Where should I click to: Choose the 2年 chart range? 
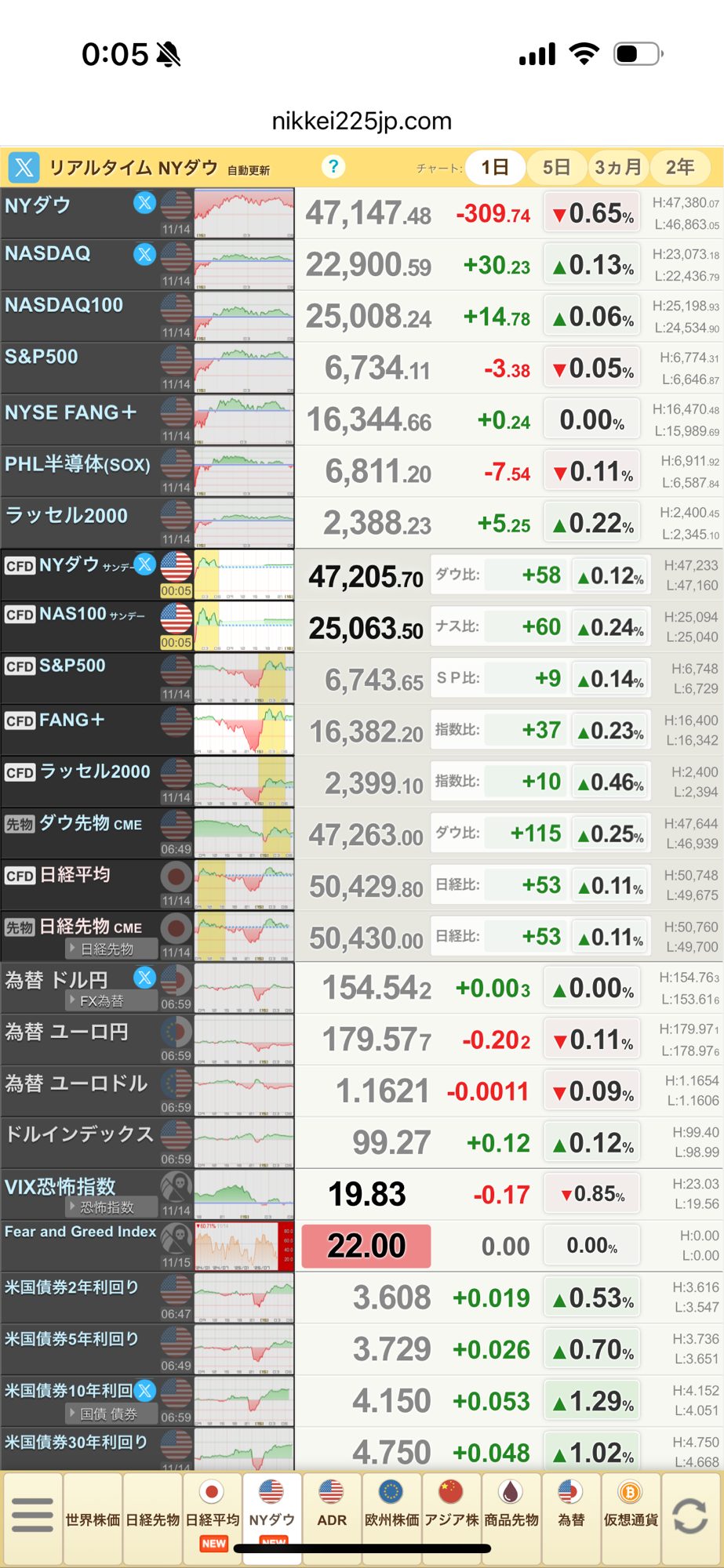pyautogui.click(x=679, y=167)
